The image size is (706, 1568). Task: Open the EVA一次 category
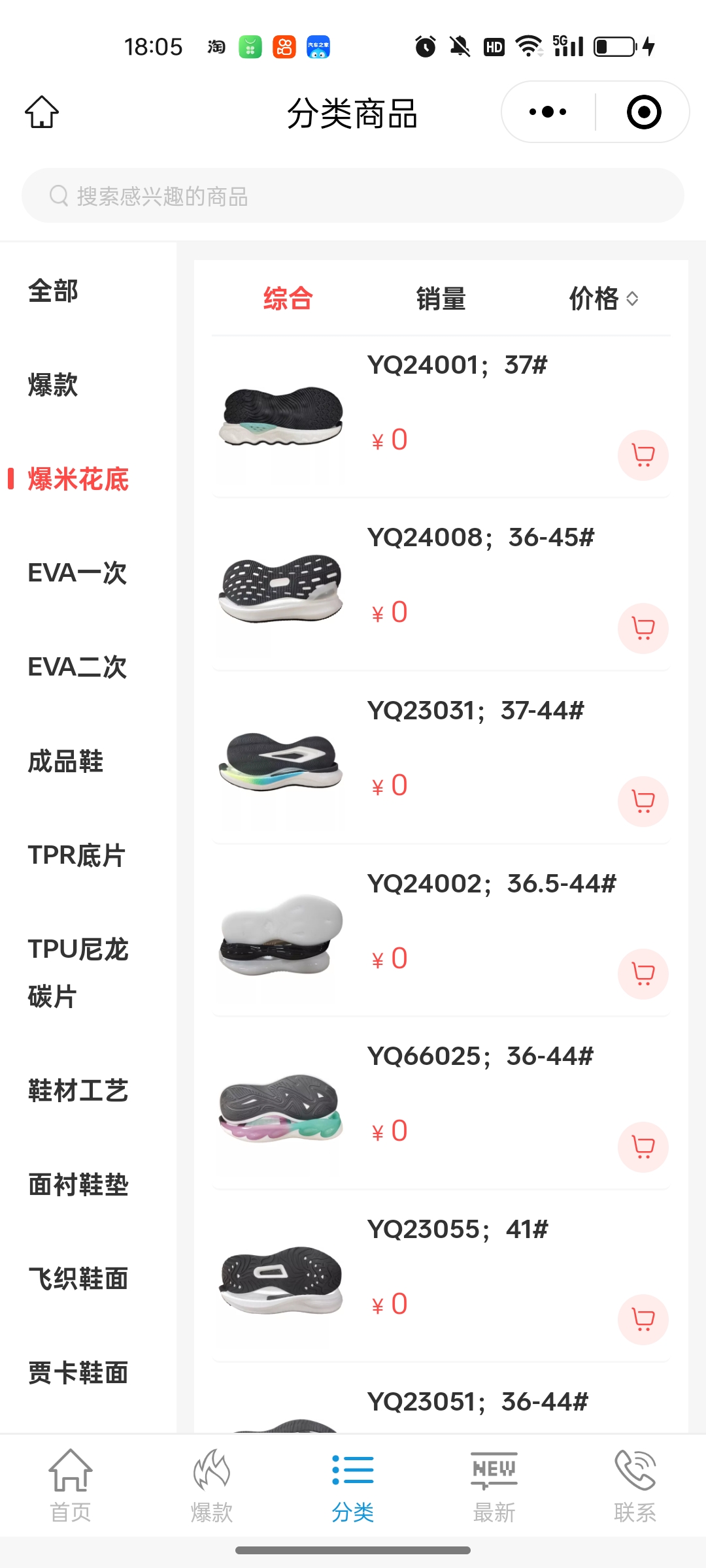77,573
